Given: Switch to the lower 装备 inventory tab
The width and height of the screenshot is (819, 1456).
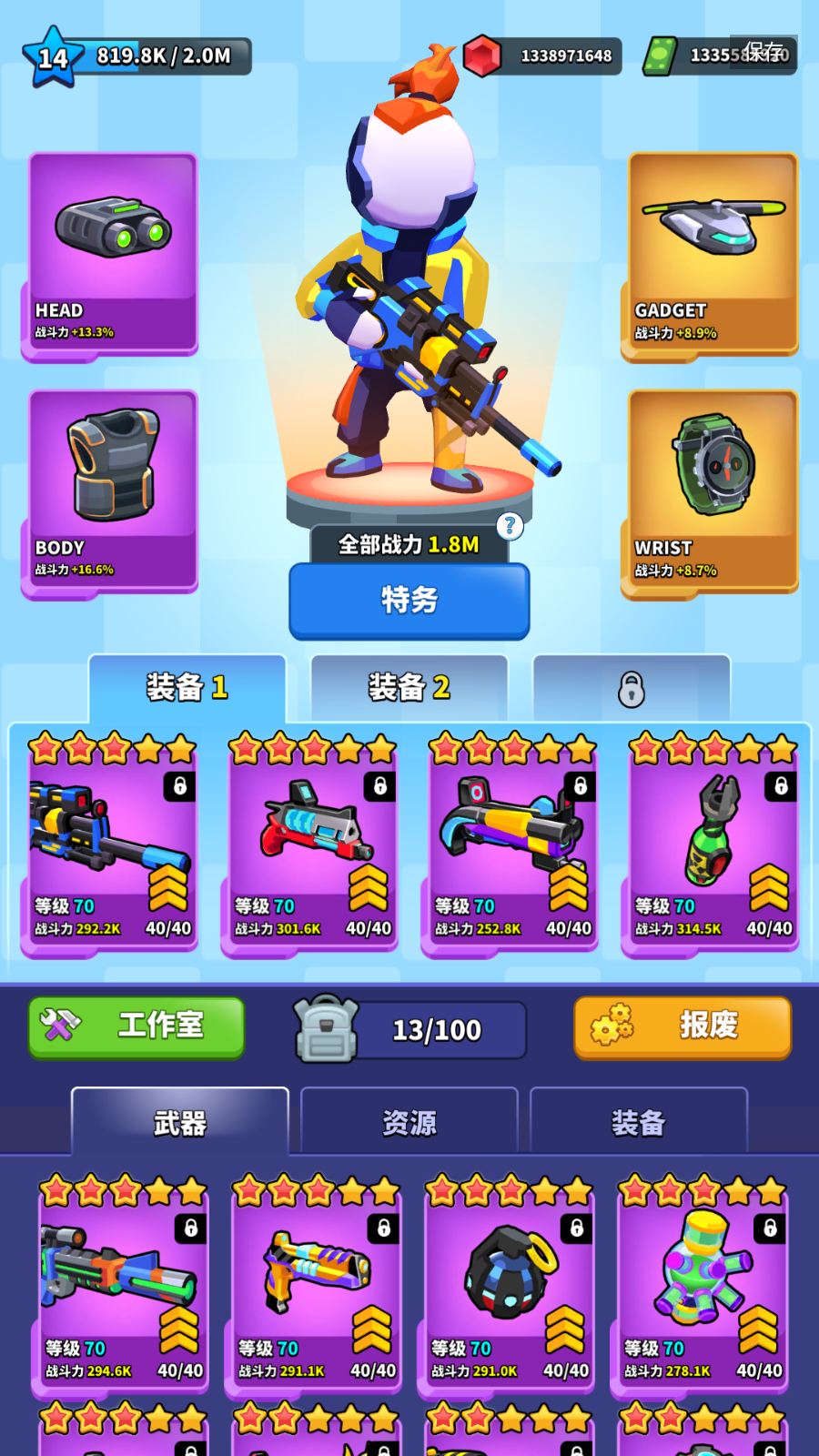Looking at the screenshot, I should coord(639,1122).
